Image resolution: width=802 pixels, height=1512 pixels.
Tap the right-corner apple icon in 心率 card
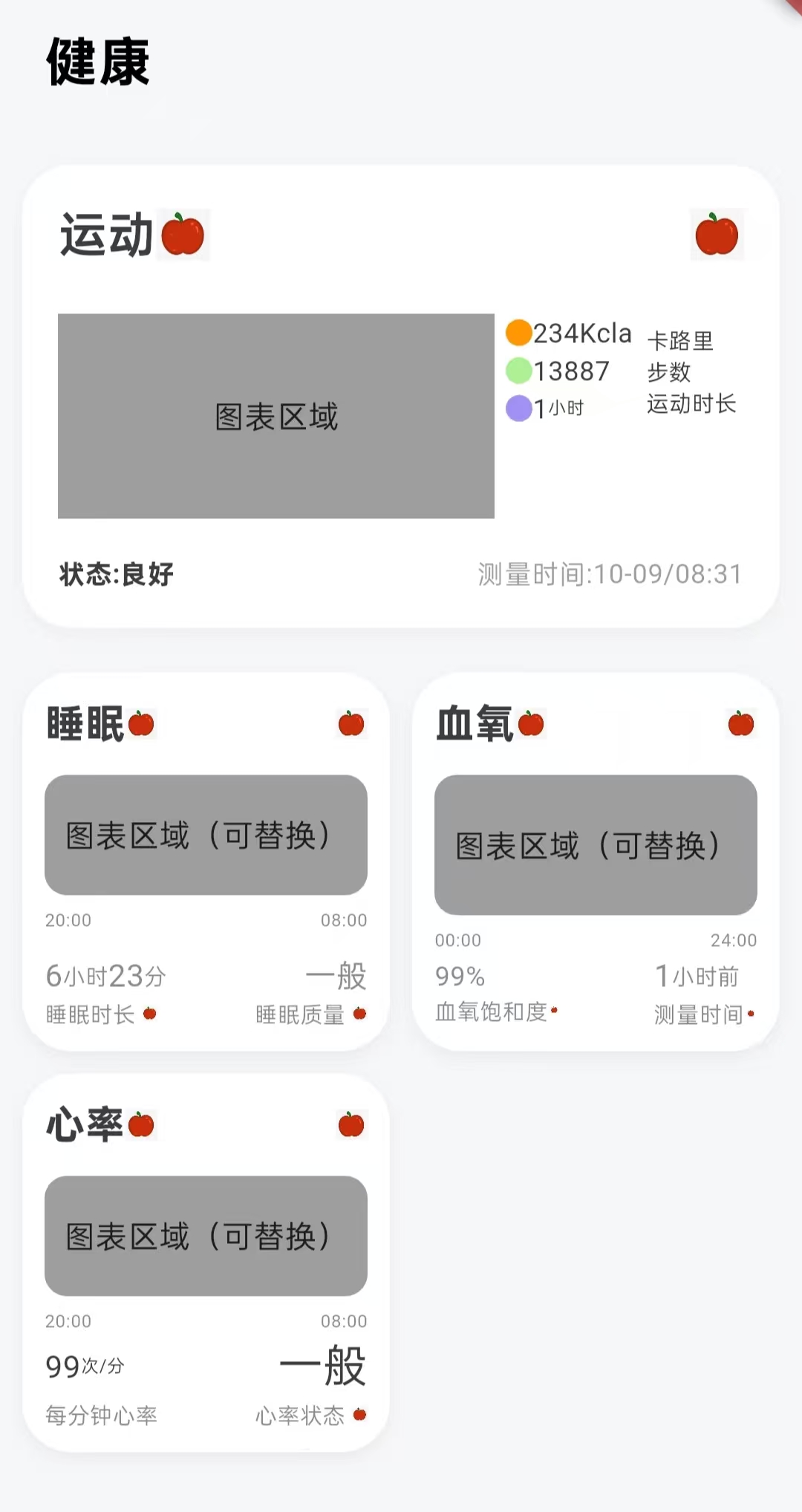point(351,1125)
